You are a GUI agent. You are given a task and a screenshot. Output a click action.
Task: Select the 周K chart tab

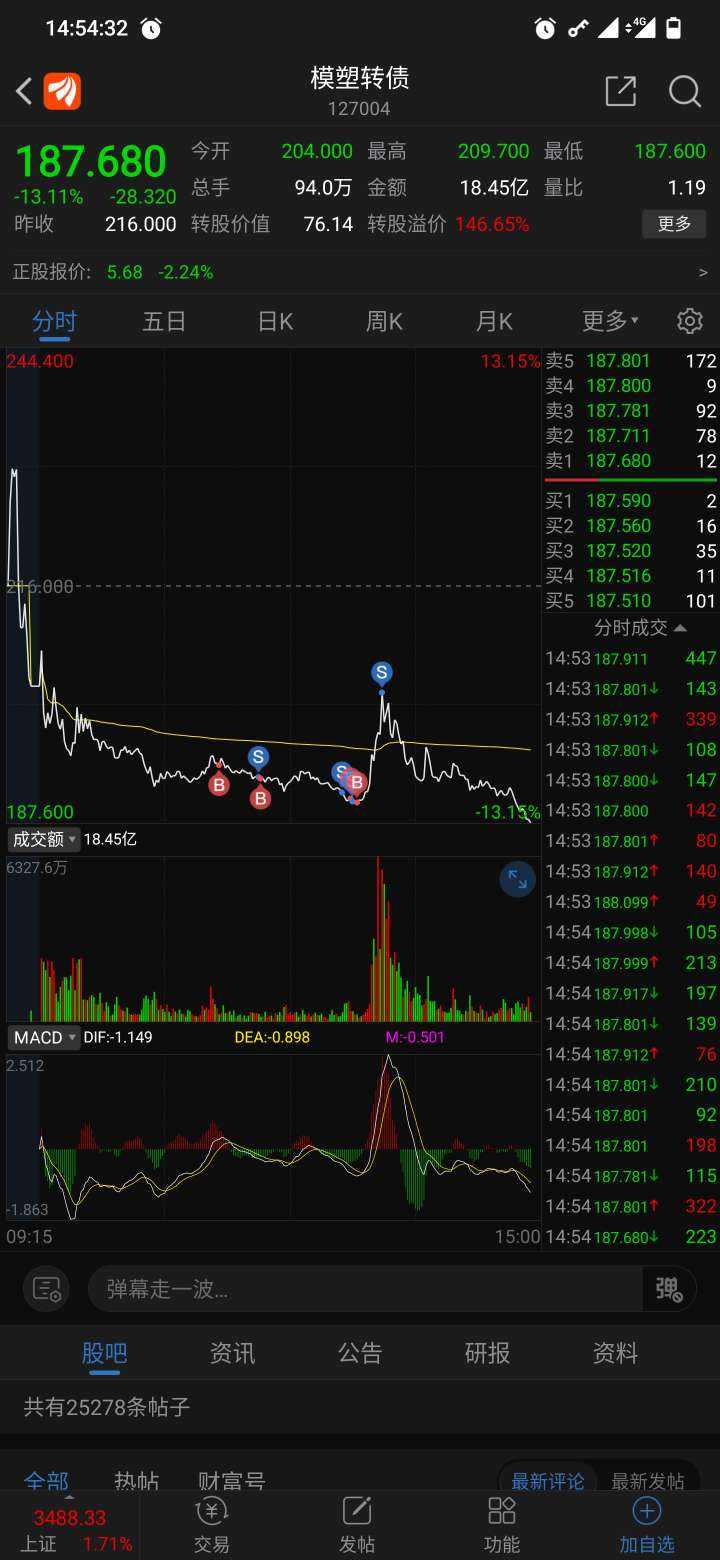[384, 321]
